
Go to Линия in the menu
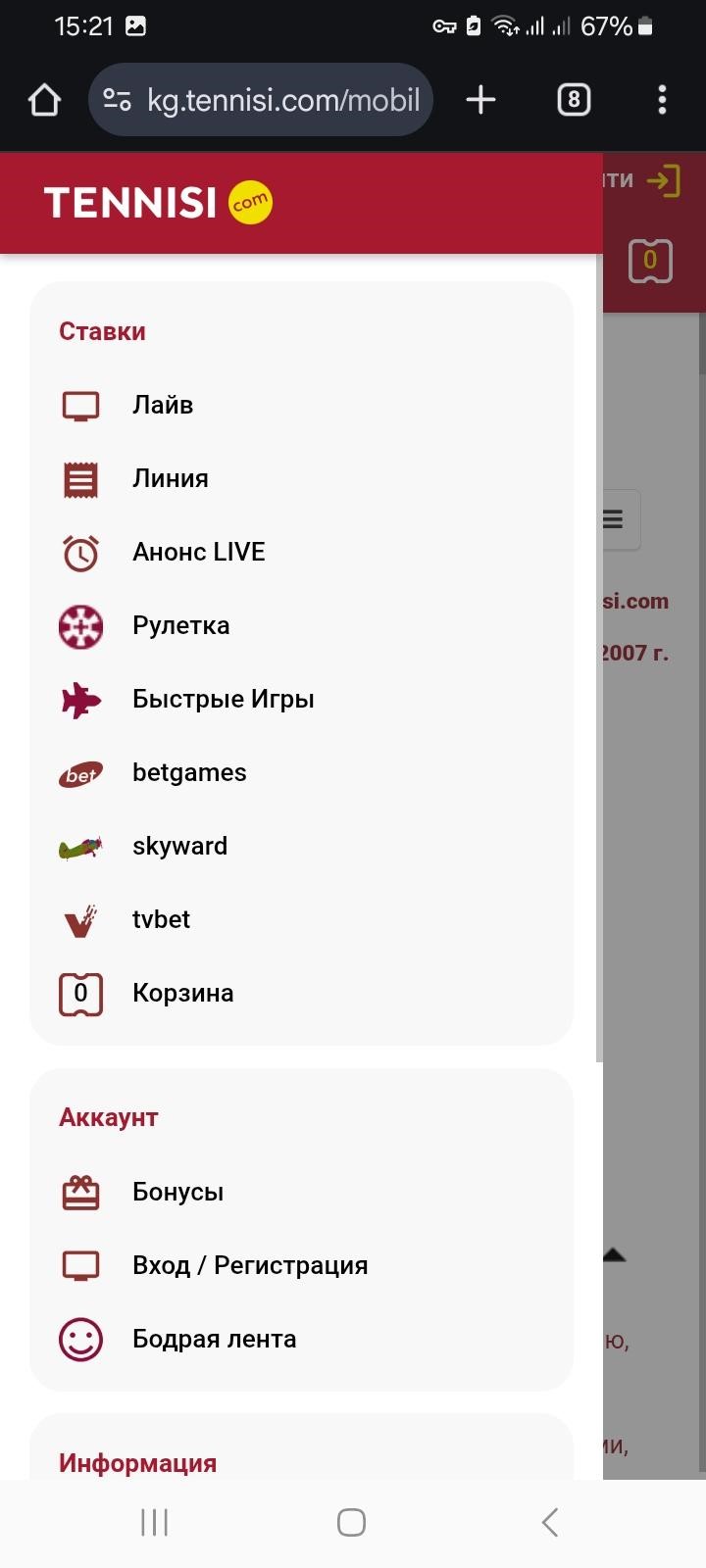(171, 478)
